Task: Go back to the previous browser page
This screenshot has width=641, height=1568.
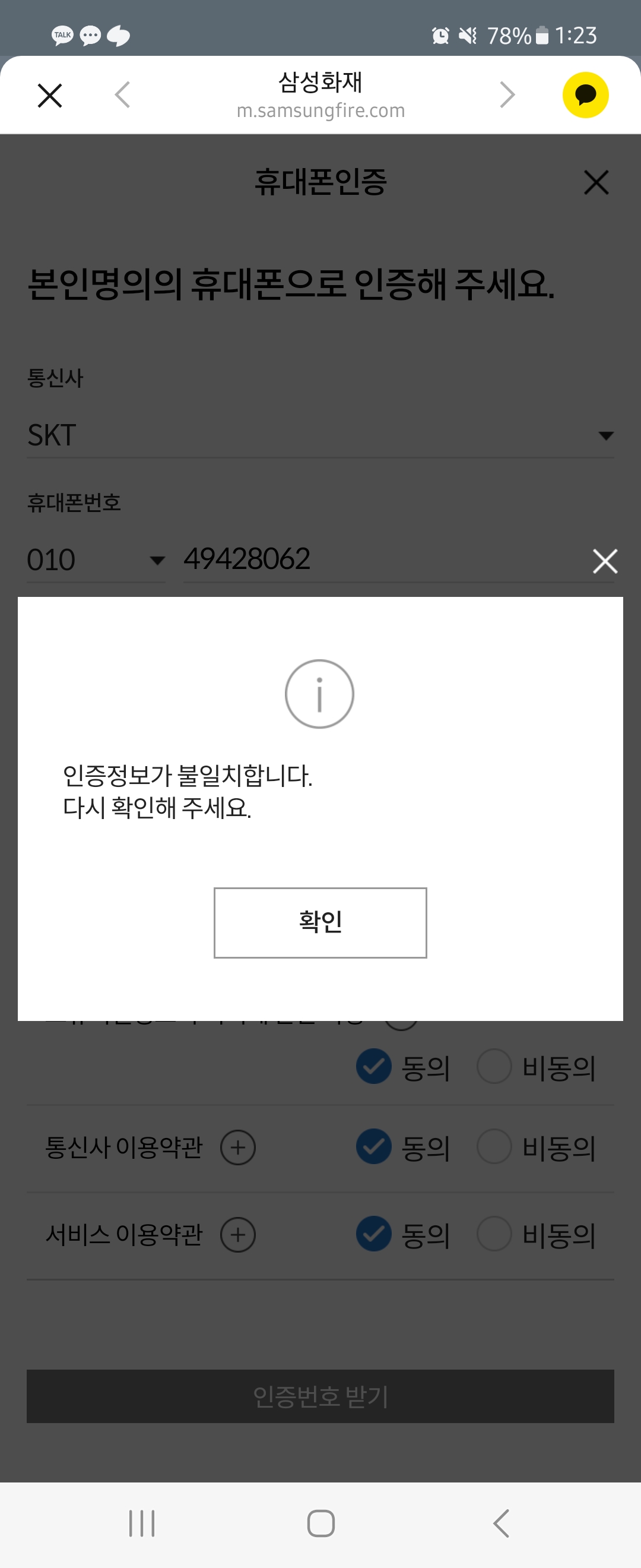Action: pos(123,95)
